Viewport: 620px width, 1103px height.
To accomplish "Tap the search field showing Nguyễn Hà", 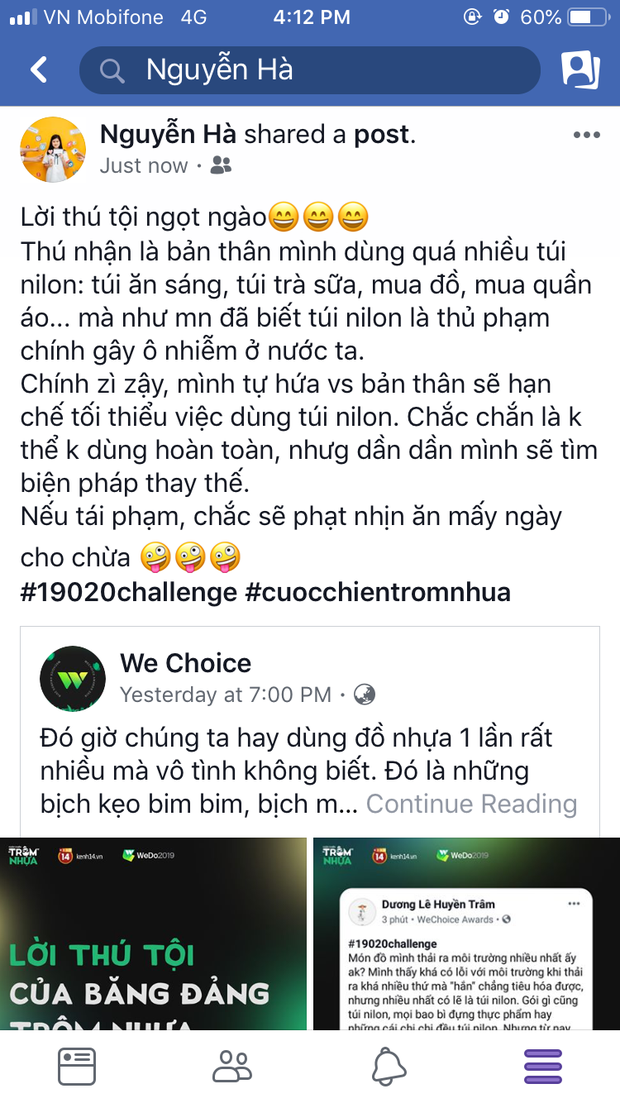I will coord(310,70).
